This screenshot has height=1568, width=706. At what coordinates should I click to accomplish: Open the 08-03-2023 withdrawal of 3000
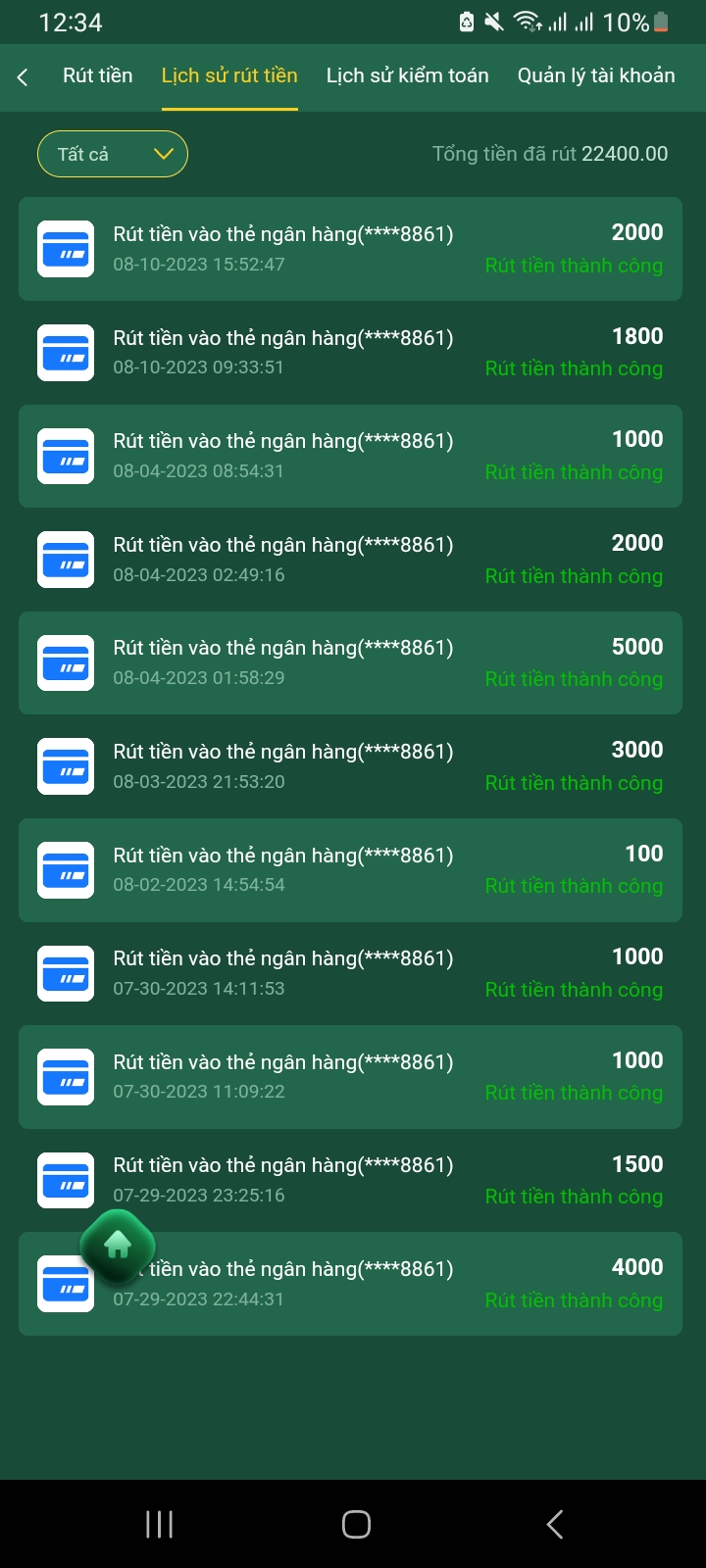(x=350, y=766)
